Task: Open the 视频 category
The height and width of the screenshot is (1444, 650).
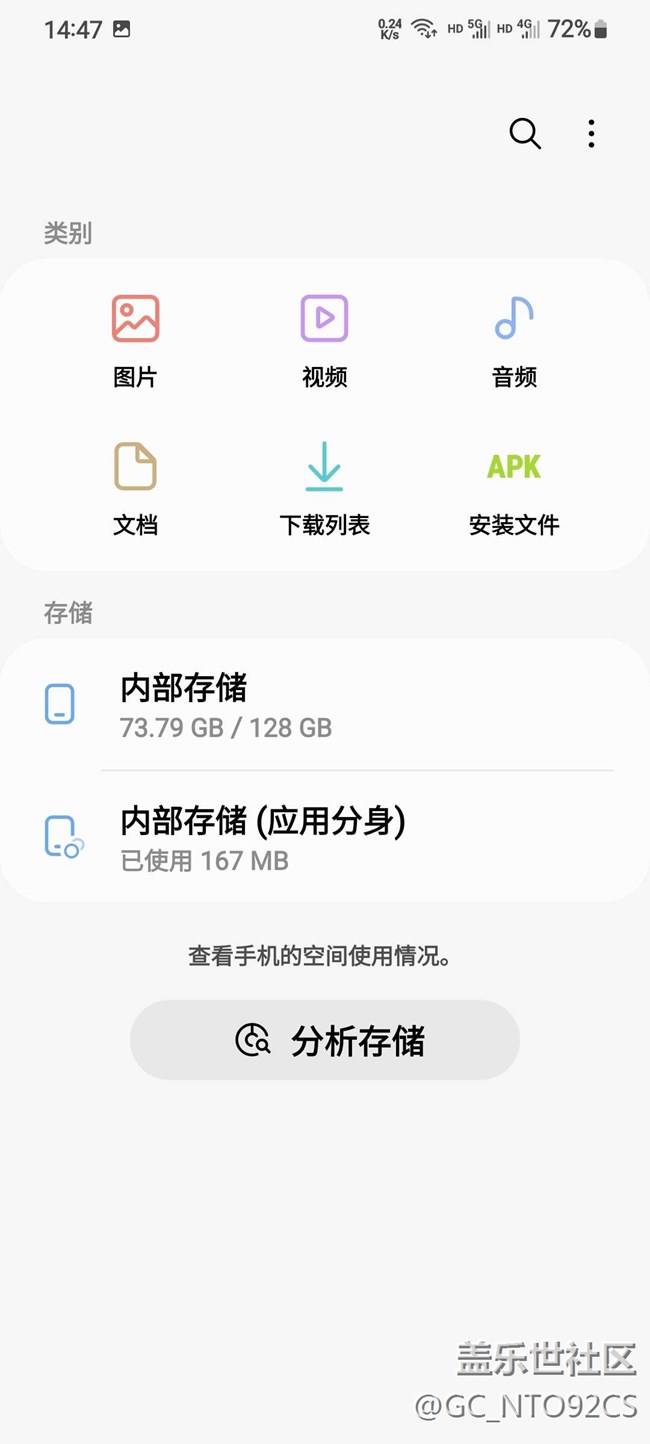Action: coord(324,342)
